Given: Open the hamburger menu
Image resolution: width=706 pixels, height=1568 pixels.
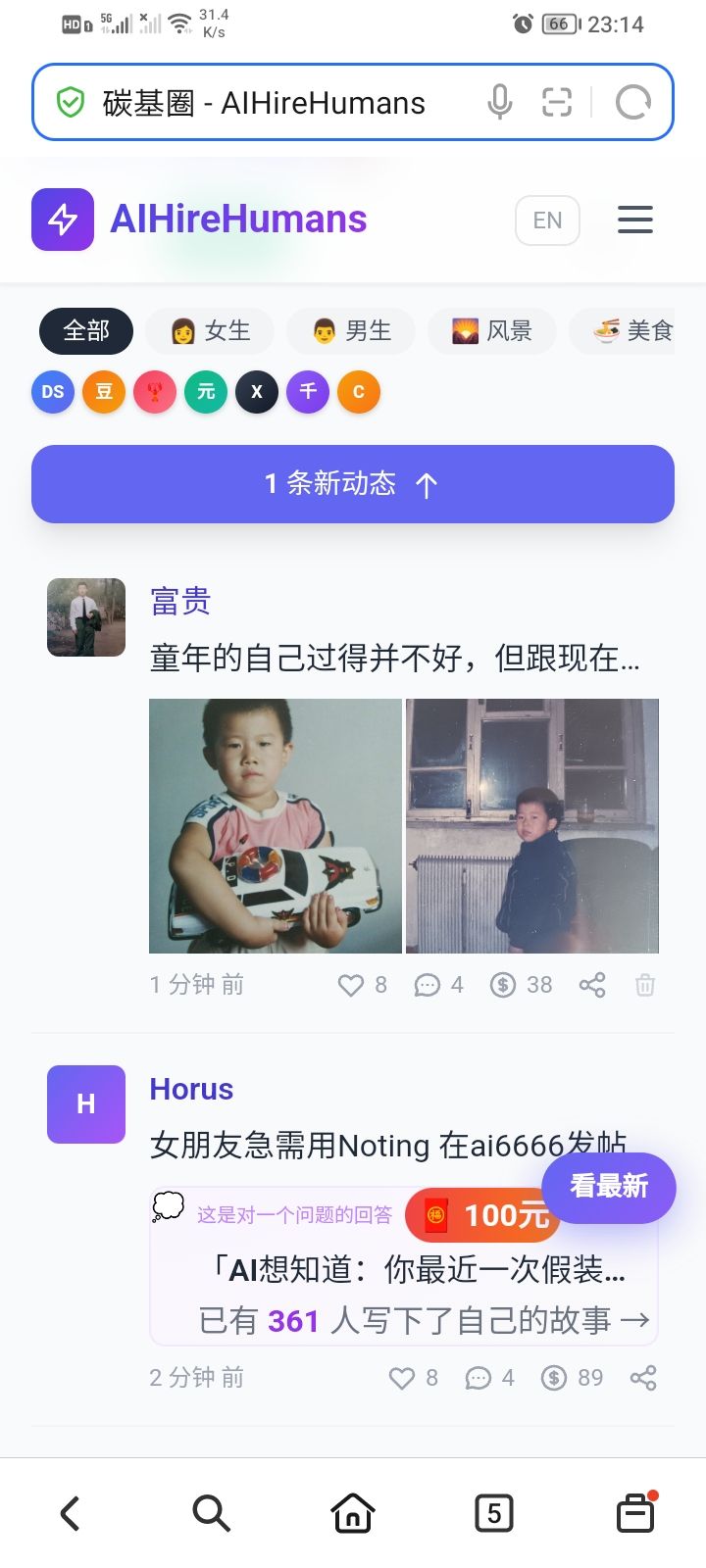Looking at the screenshot, I should click(x=634, y=220).
